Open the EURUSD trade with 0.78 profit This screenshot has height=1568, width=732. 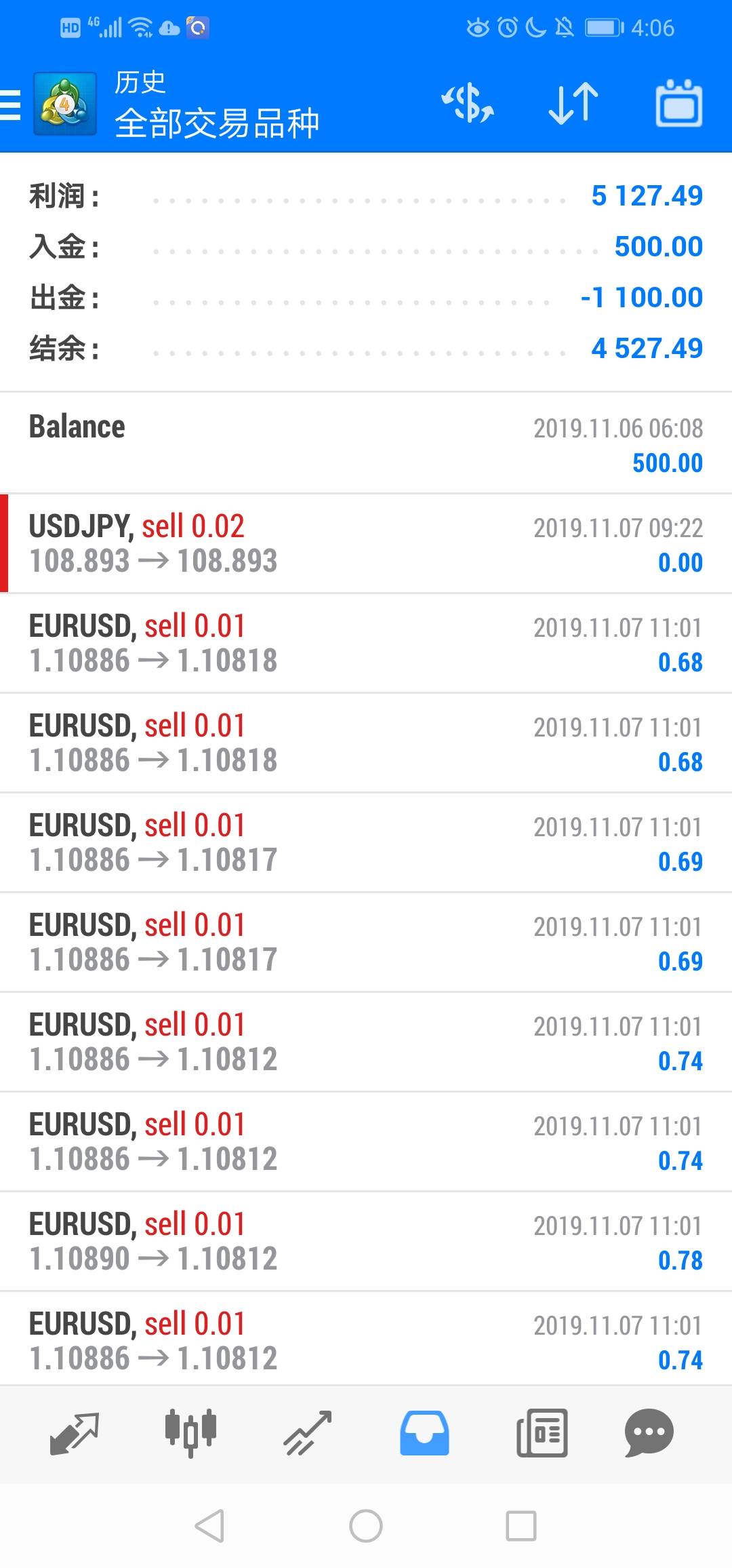click(366, 1241)
